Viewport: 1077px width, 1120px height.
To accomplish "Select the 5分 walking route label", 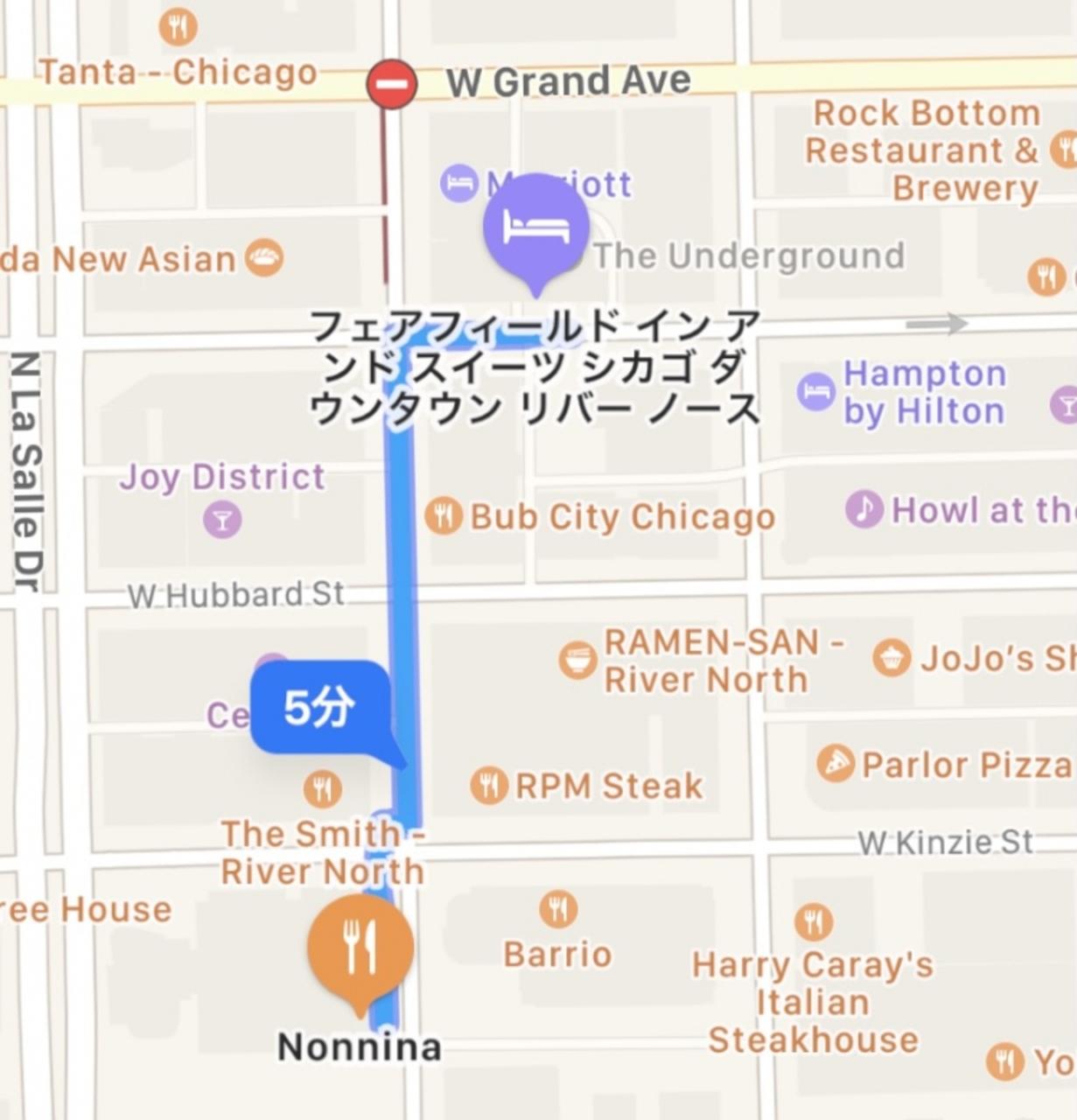I will tap(321, 708).
